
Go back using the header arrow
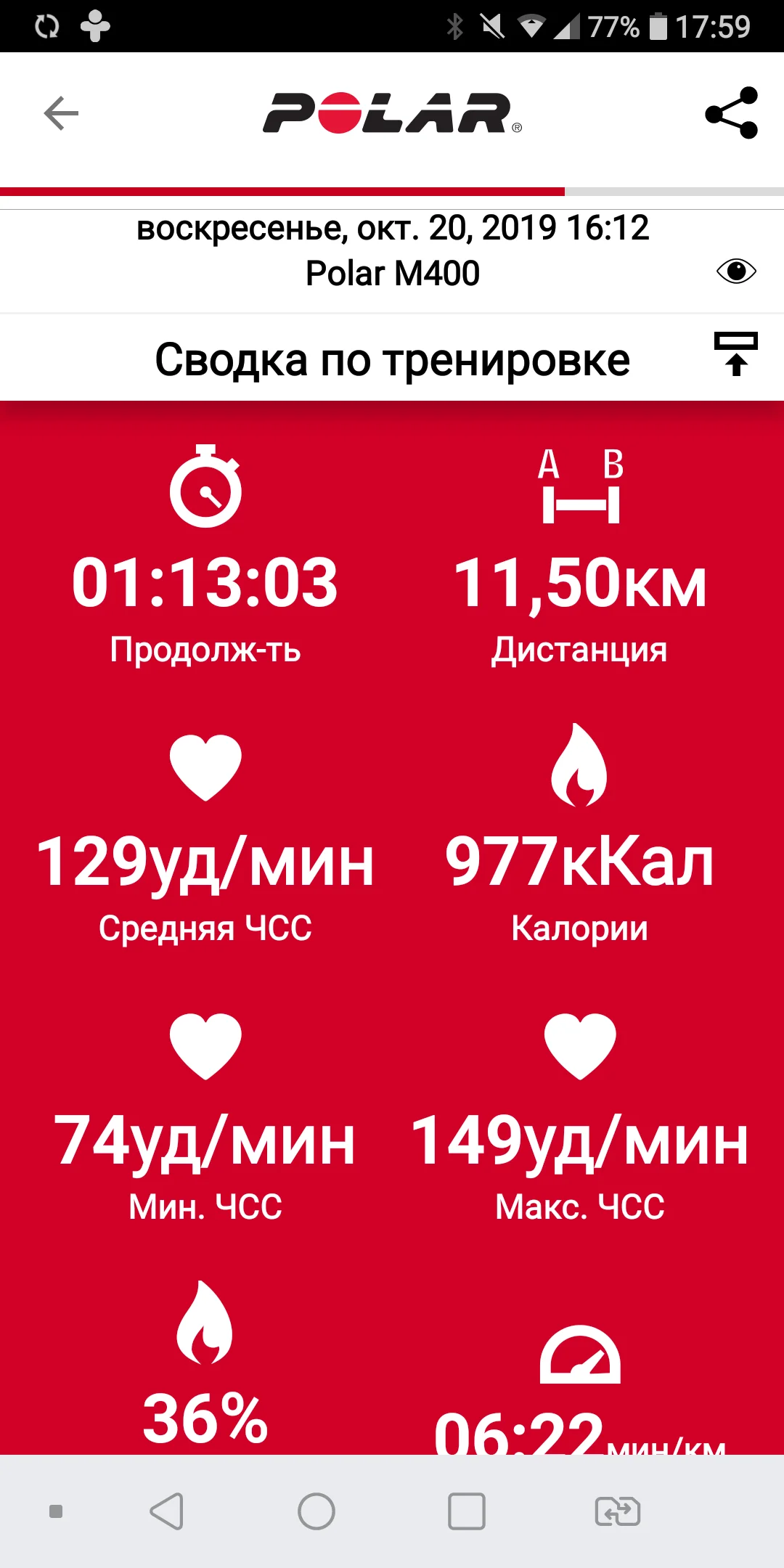(x=61, y=113)
